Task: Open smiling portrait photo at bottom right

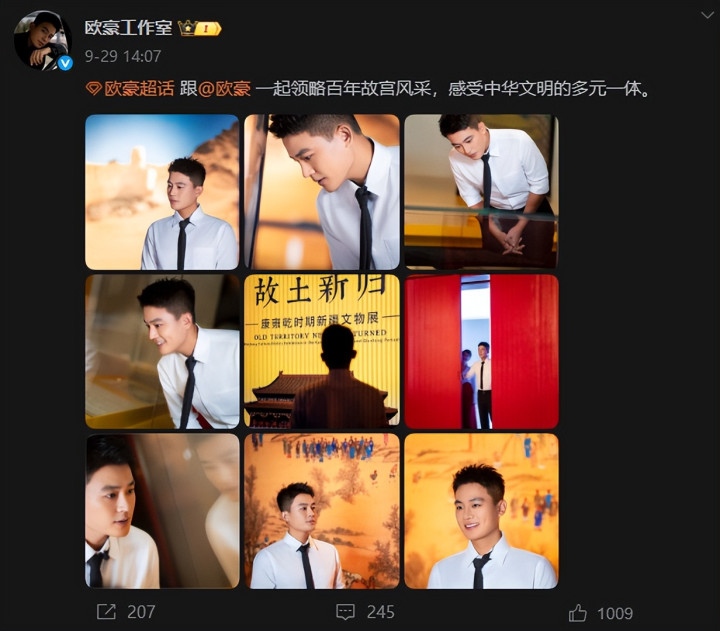Action: click(x=481, y=510)
